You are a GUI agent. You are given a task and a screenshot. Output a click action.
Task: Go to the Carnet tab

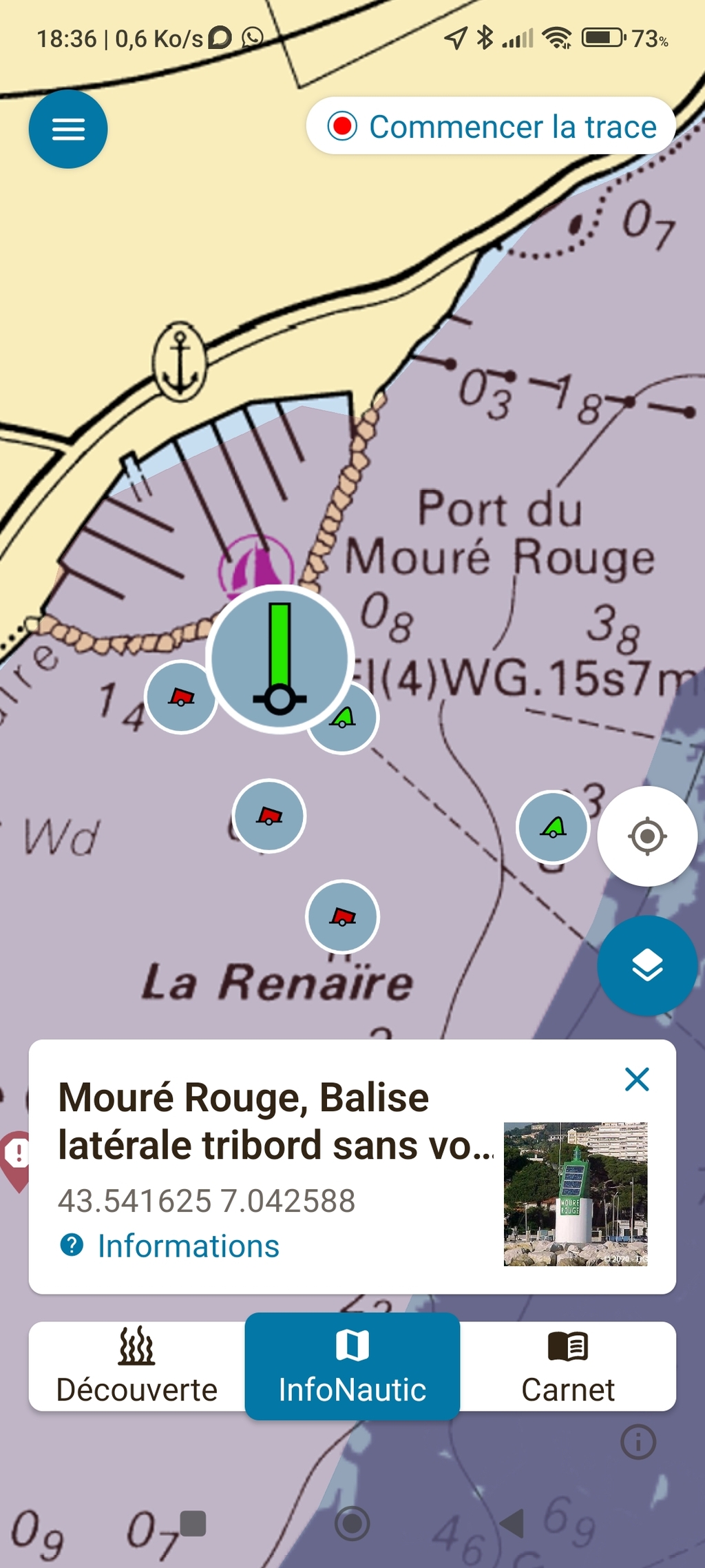point(568,1367)
